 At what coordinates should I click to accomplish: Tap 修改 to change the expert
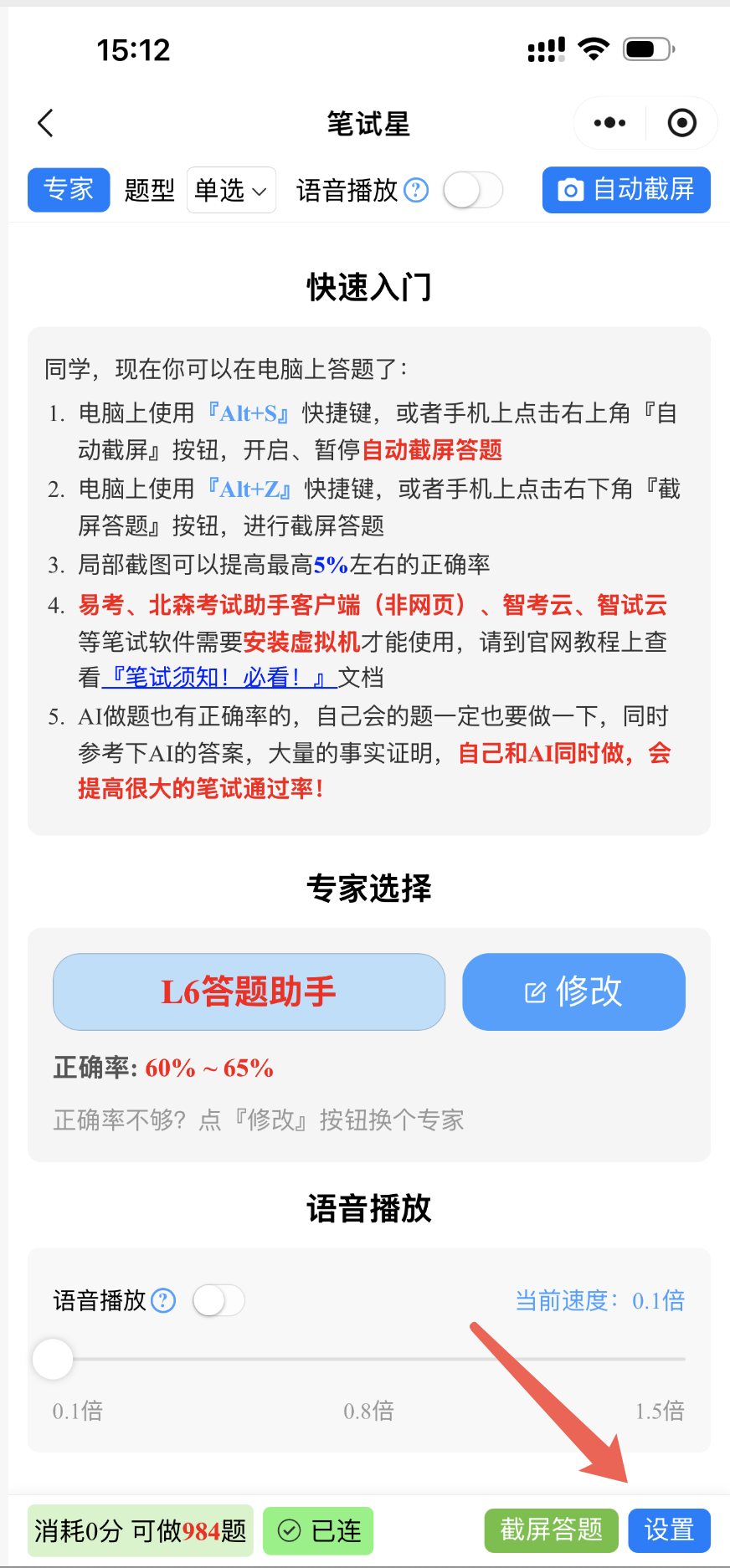coord(573,992)
